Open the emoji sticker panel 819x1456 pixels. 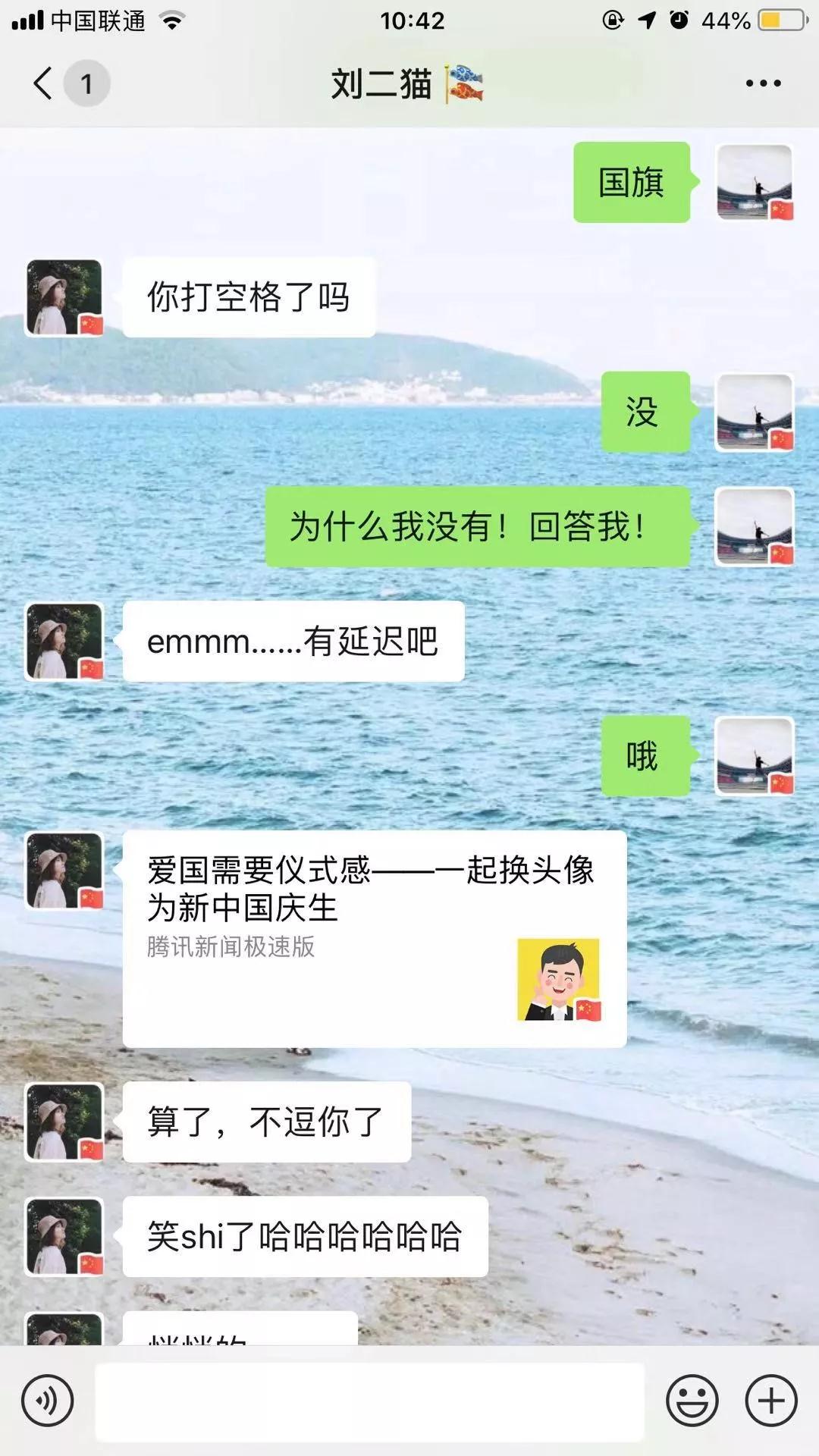[692, 1401]
